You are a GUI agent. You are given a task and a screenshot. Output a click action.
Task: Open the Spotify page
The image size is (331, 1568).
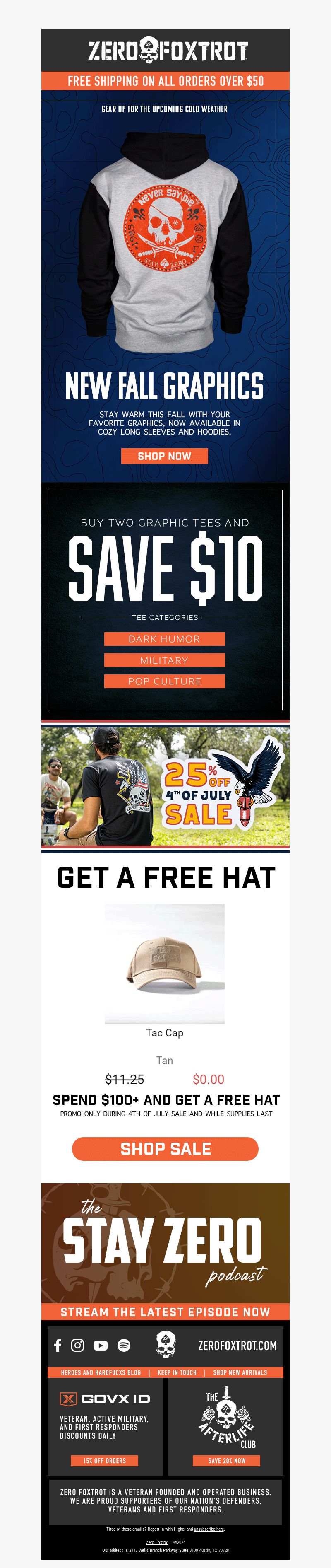(x=124, y=1345)
